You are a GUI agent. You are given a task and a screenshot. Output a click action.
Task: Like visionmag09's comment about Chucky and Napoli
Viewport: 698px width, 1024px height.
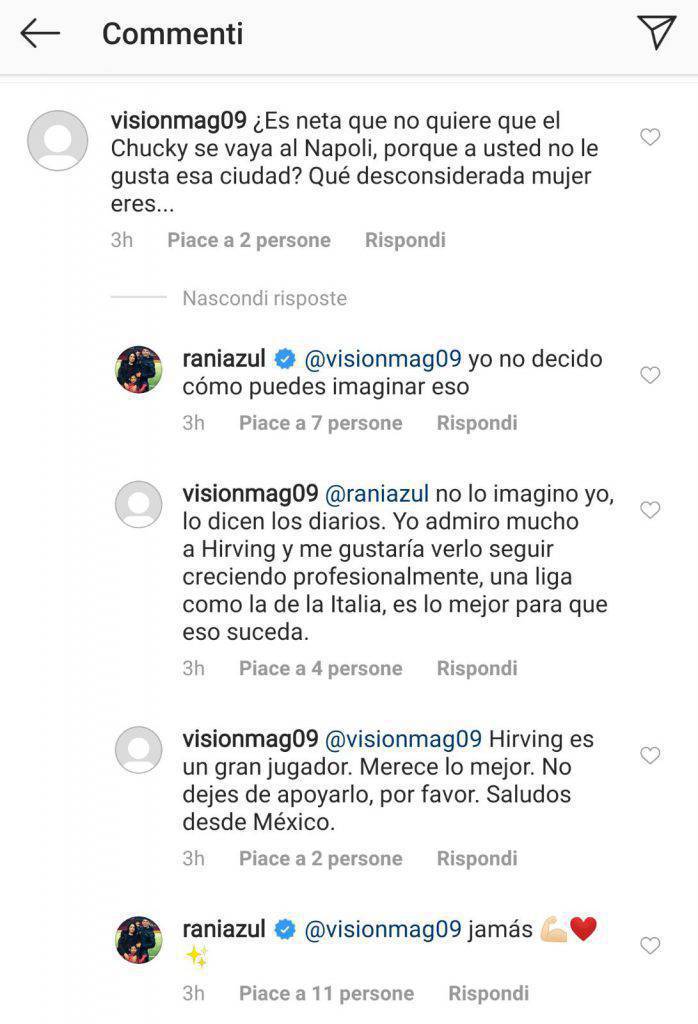pyautogui.click(x=650, y=137)
